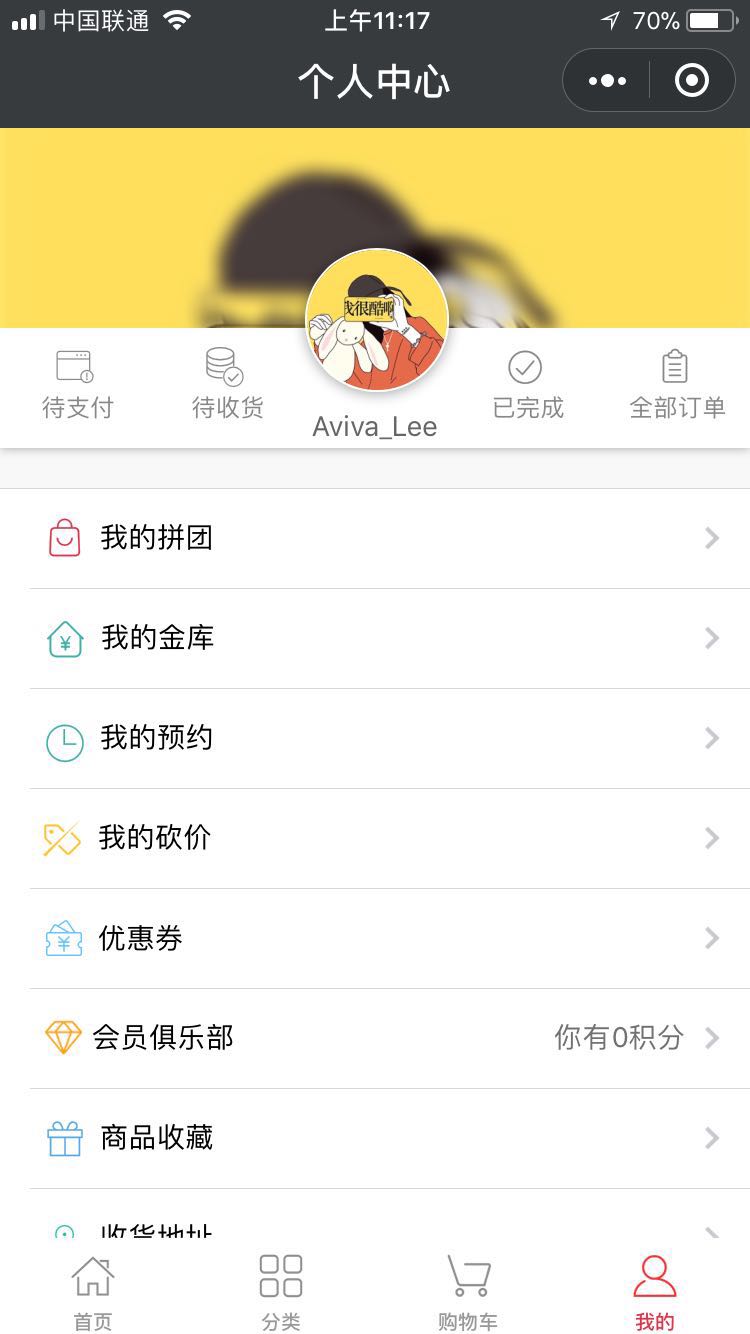Close the mini program via circle icon
The image size is (750, 1334).
(x=692, y=81)
